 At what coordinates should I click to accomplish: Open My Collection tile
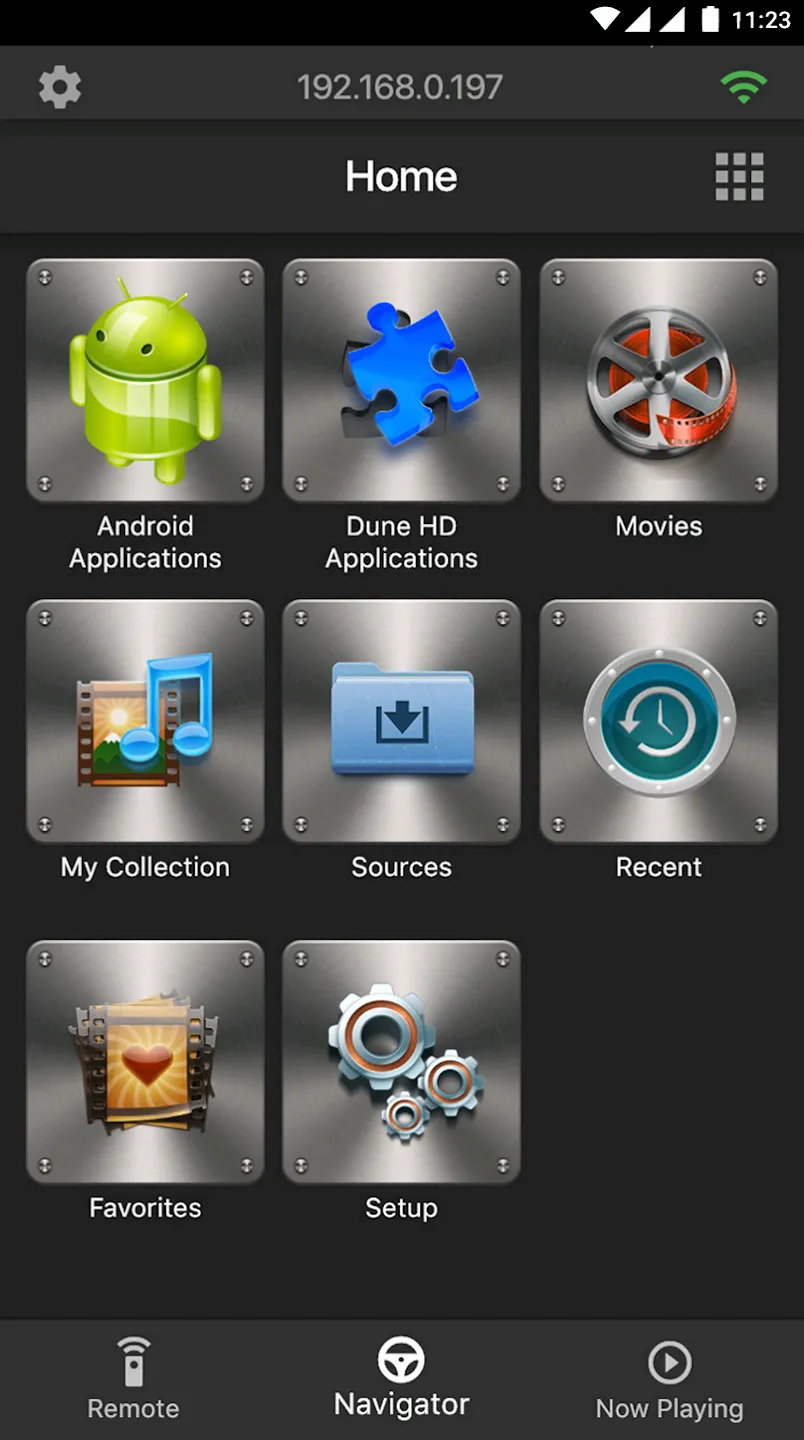click(146, 721)
